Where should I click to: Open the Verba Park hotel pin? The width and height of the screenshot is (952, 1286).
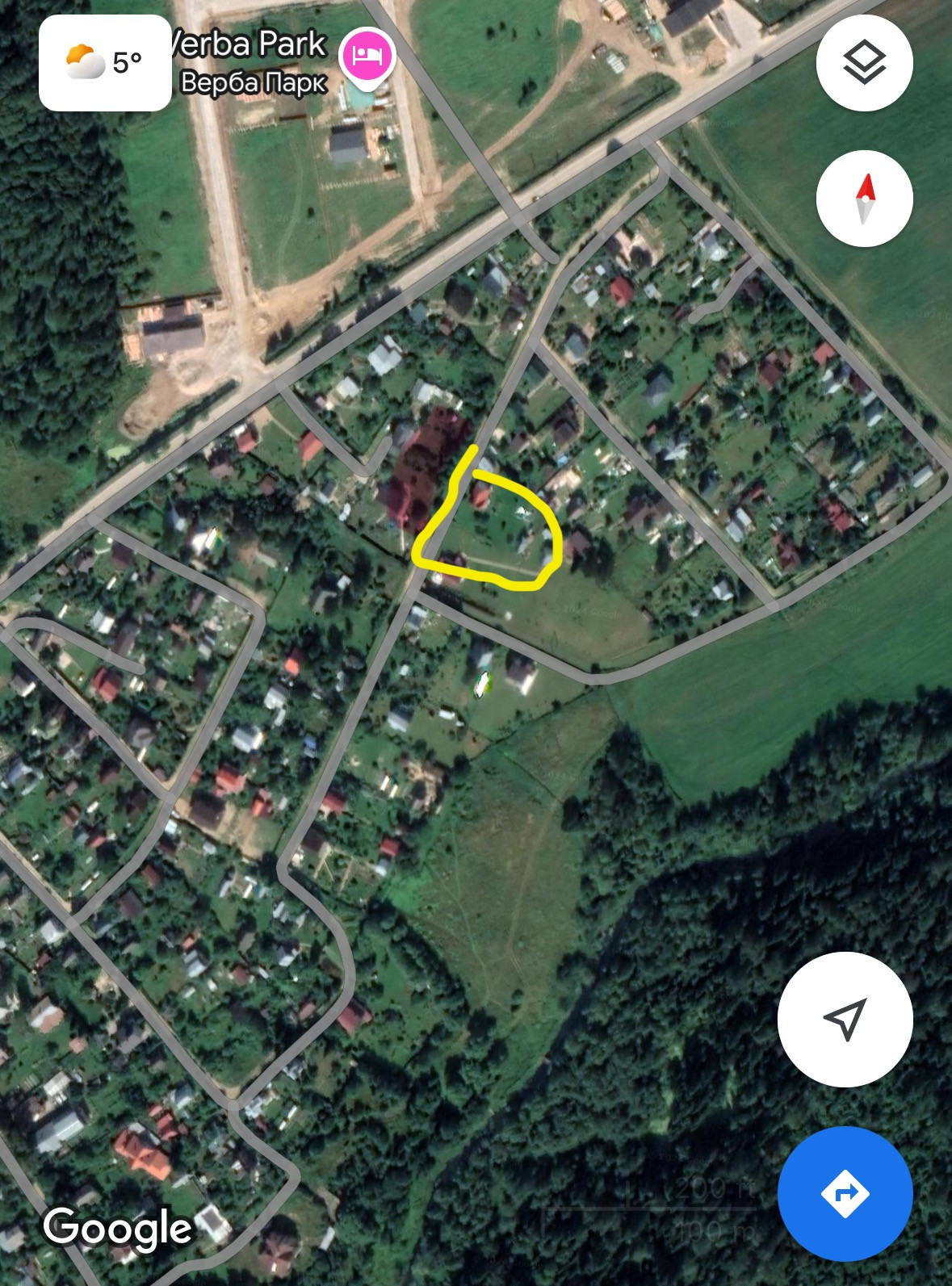click(x=368, y=56)
